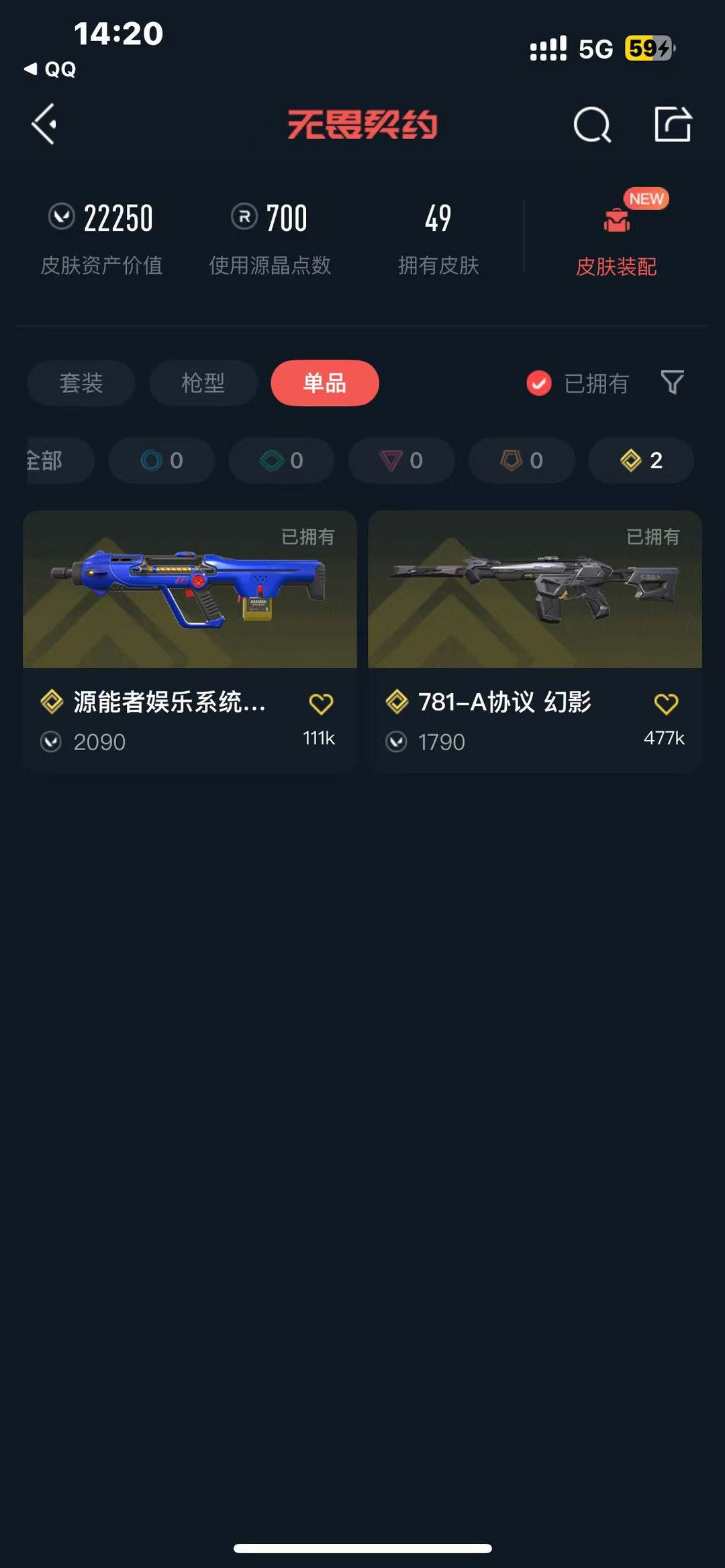725x1568 pixels.
Task: Filter by the pink triangle rarity chip
Action: tap(401, 460)
